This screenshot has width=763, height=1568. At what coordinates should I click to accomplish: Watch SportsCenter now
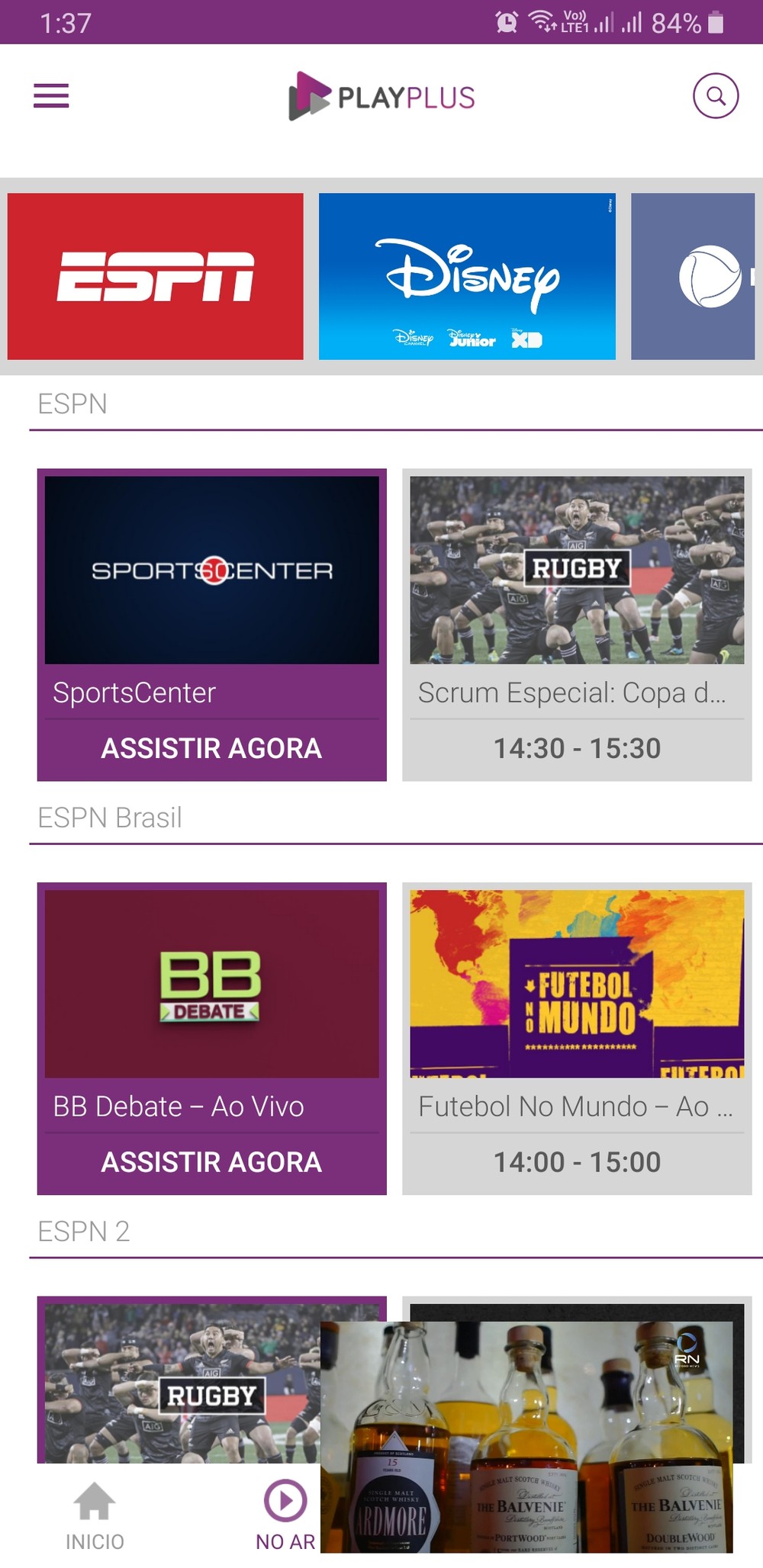click(211, 748)
